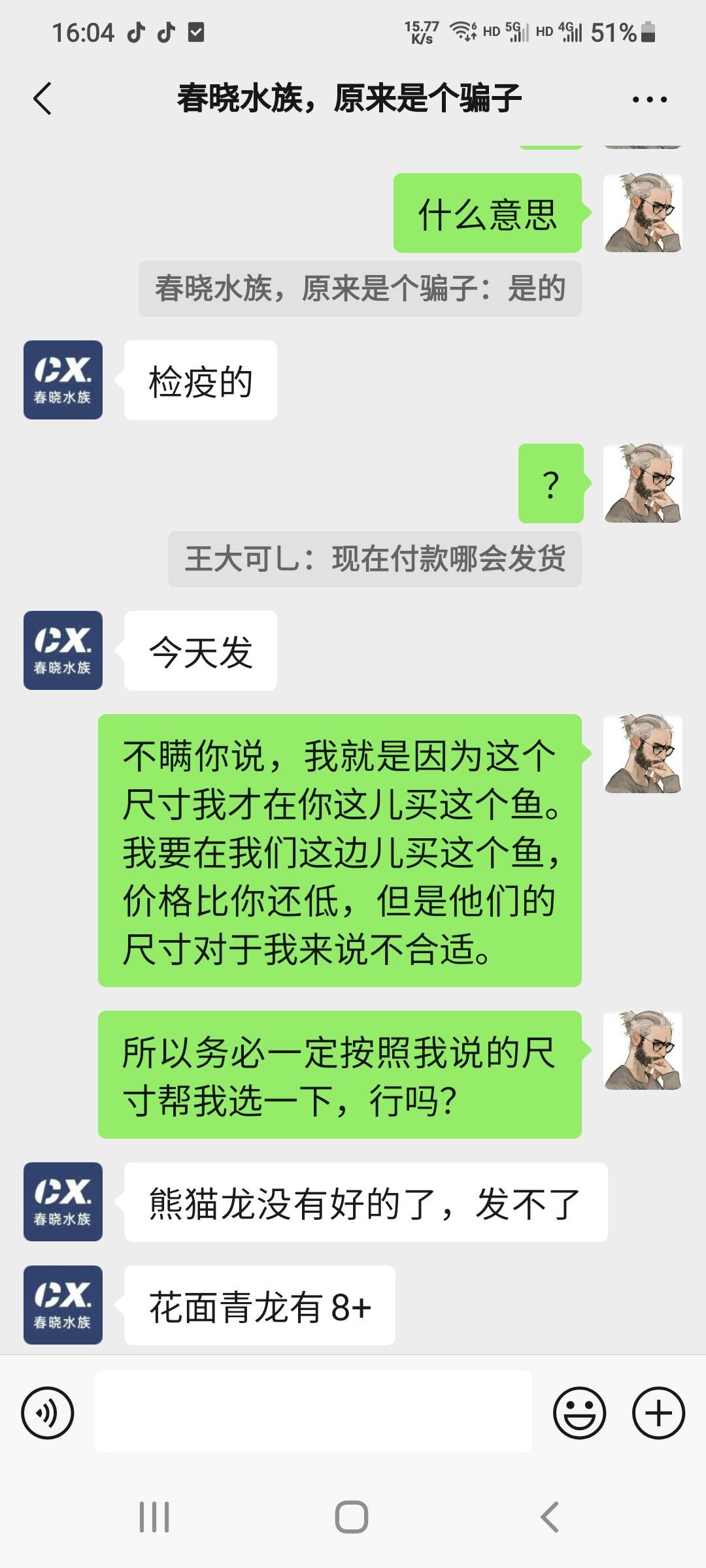Switch to voice message input
Viewport: 706px width, 1568px height.
pyautogui.click(x=48, y=1413)
